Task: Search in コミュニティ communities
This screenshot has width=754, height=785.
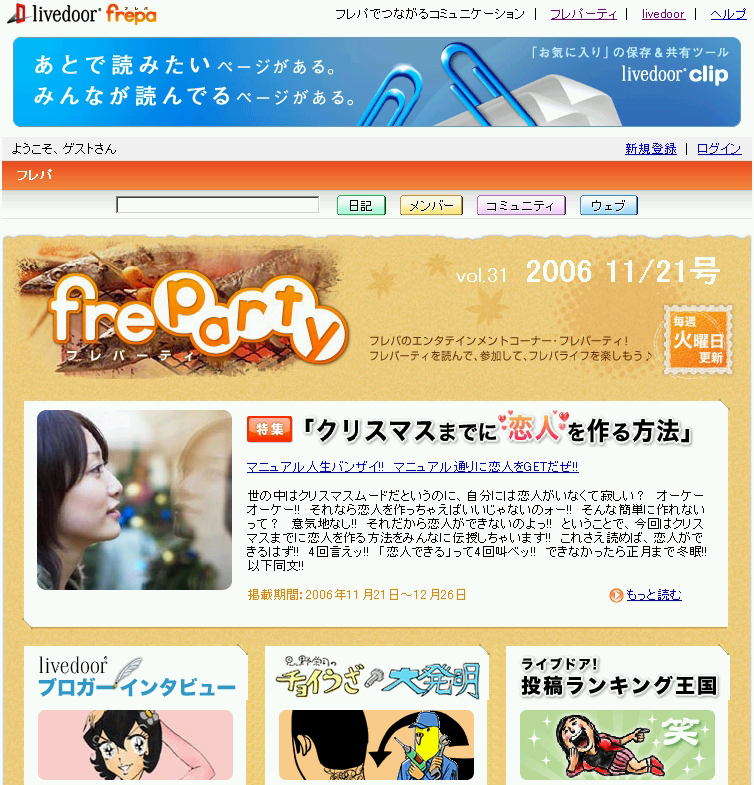Action: tap(521, 205)
